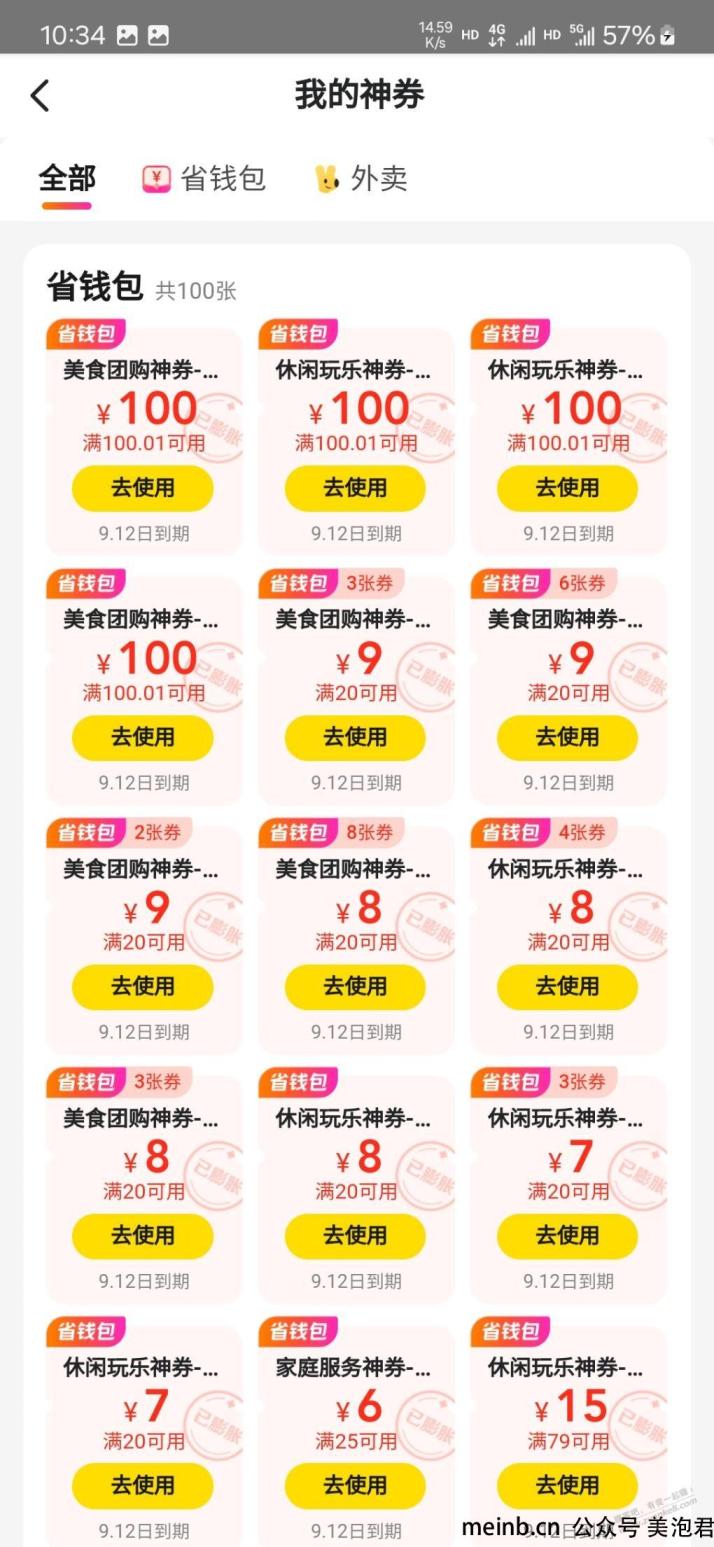Use the ¥8 美食团购 coupon marked 3张券

[x=142, y=1236]
